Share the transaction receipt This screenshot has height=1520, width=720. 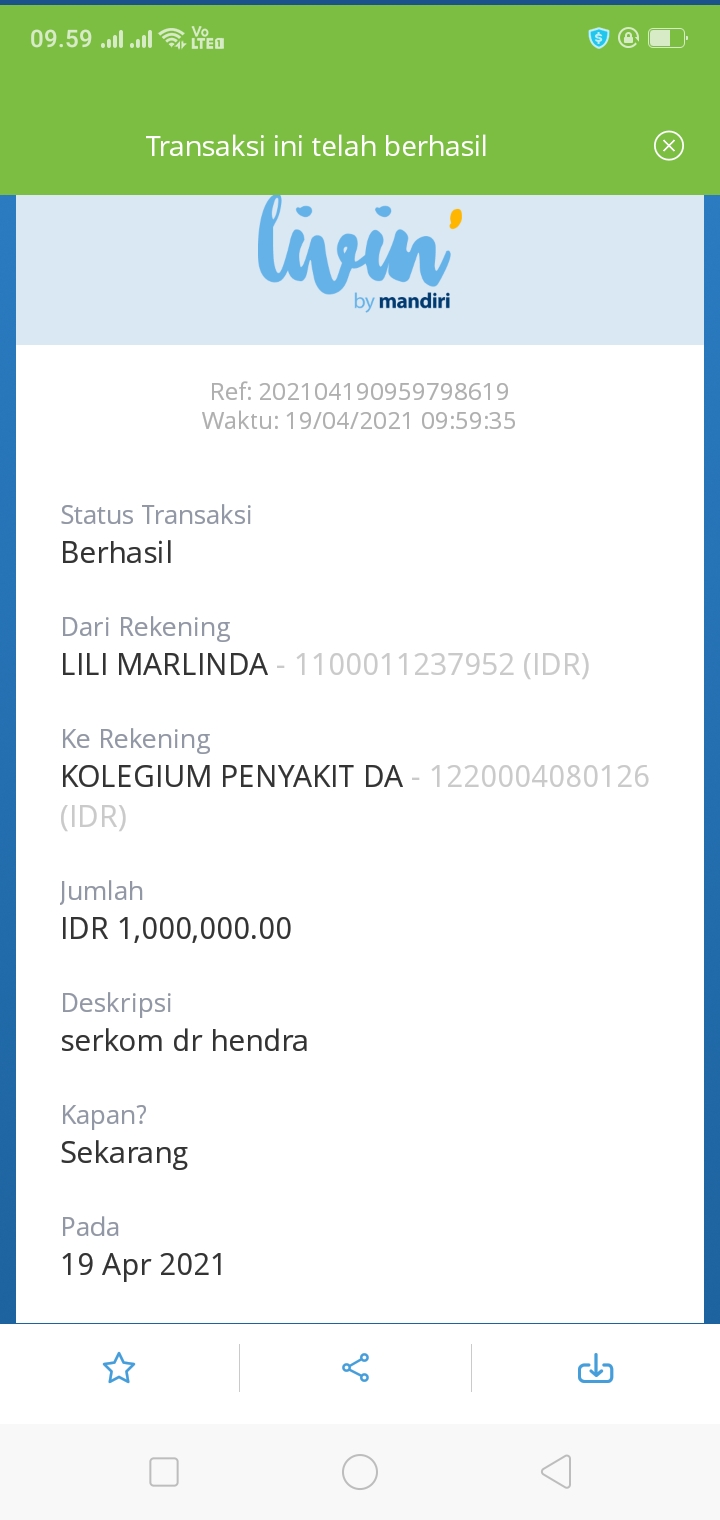pyautogui.click(x=355, y=1368)
